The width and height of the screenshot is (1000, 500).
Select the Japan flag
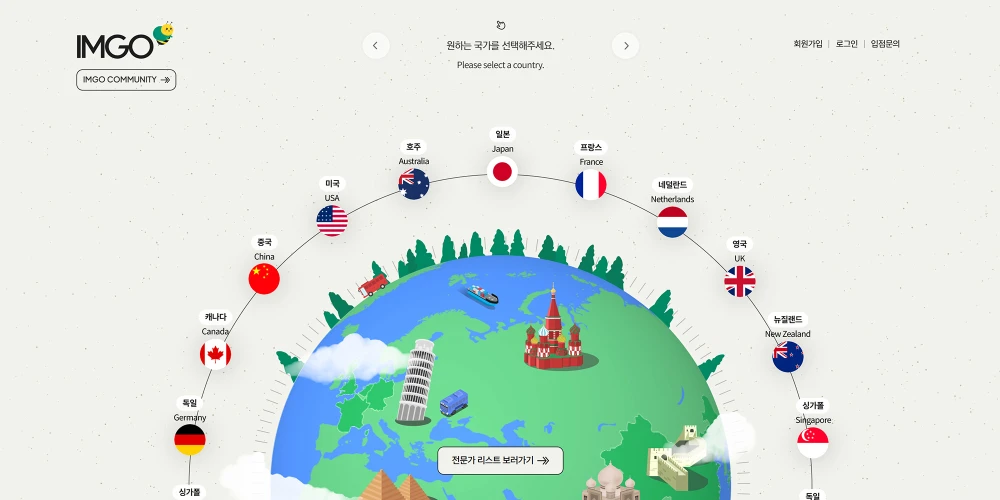(502, 172)
